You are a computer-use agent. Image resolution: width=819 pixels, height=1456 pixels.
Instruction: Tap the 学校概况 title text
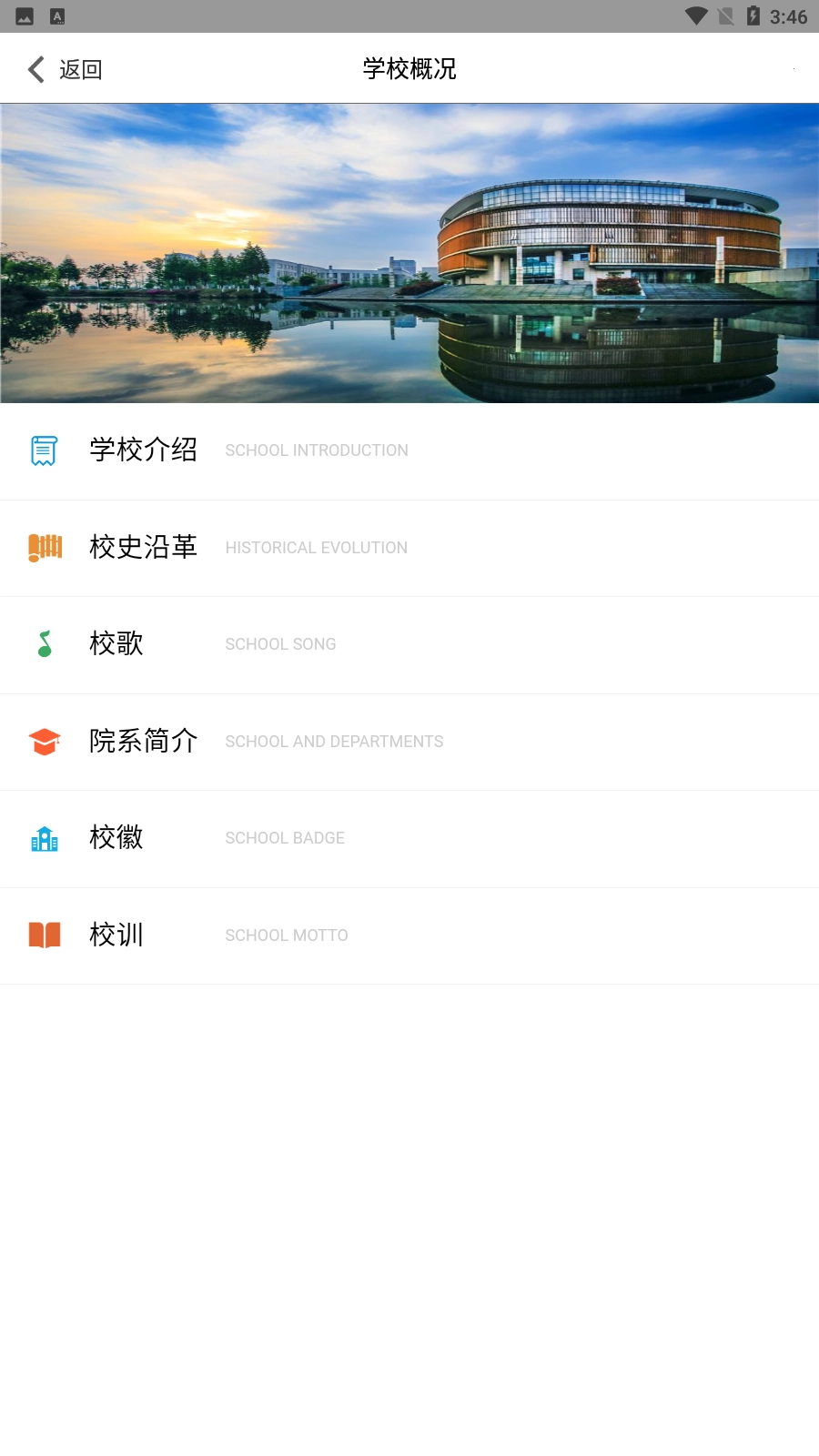(x=409, y=68)
